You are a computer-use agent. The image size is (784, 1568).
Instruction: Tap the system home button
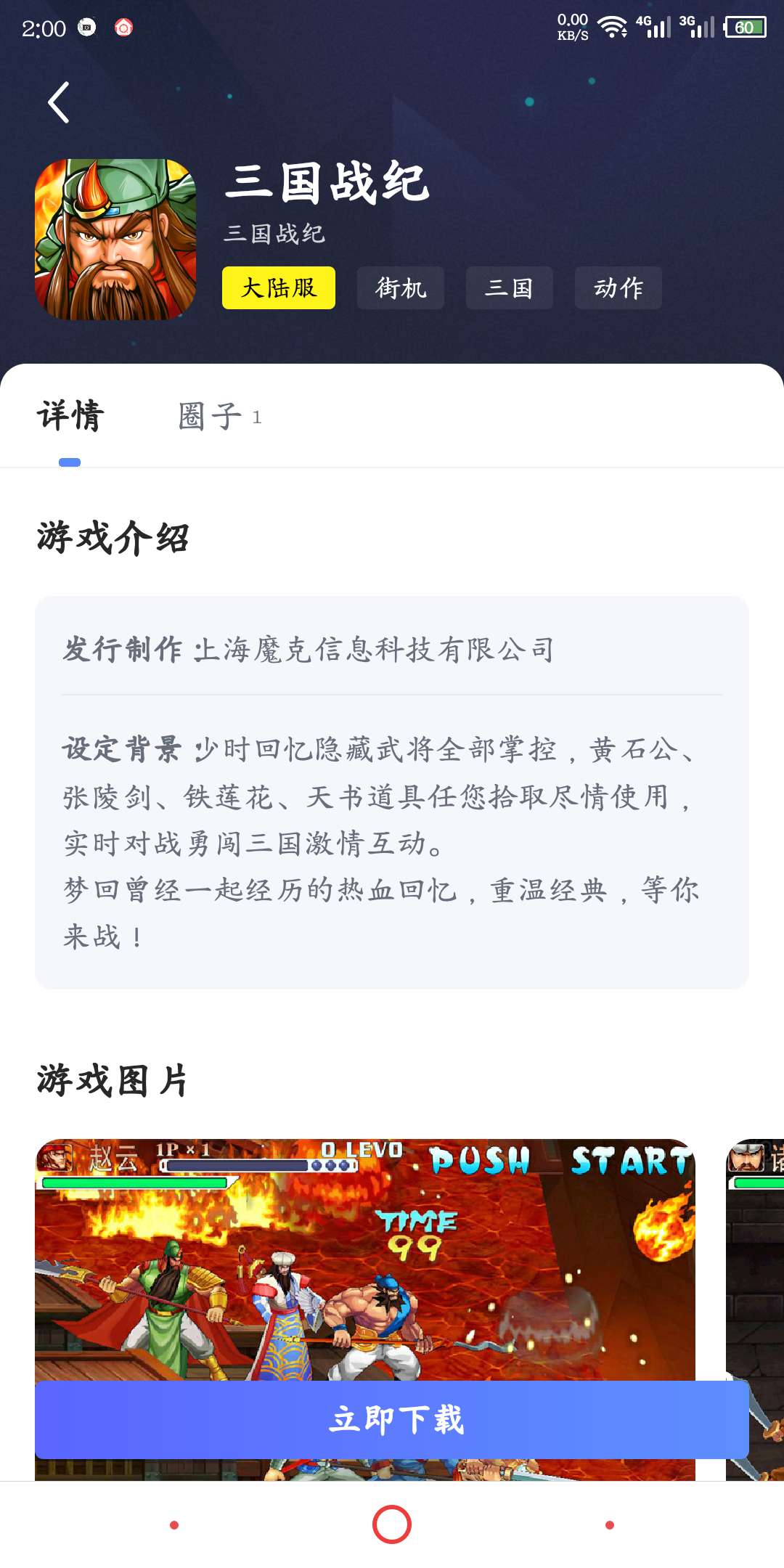point(392,1524)
